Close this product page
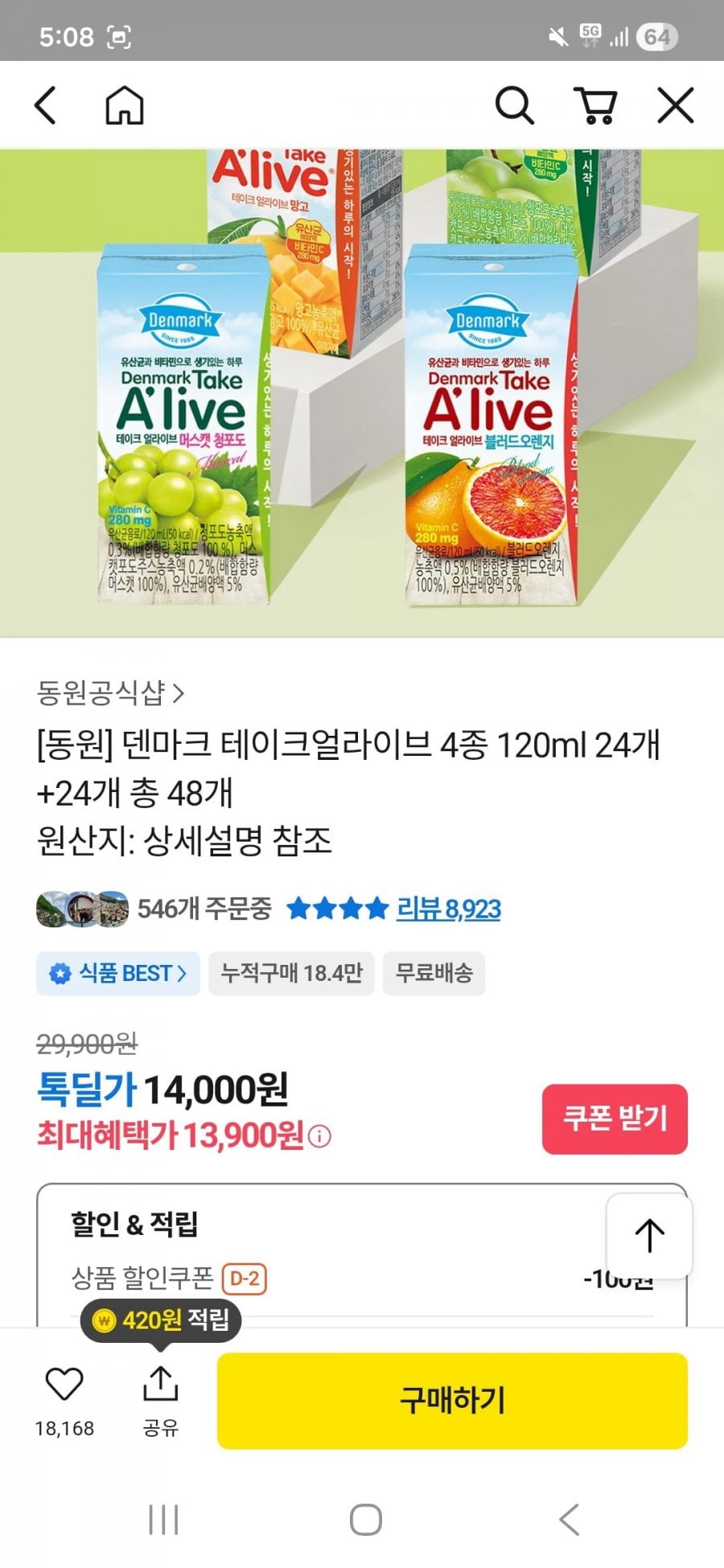 click(x=675, y=105)
